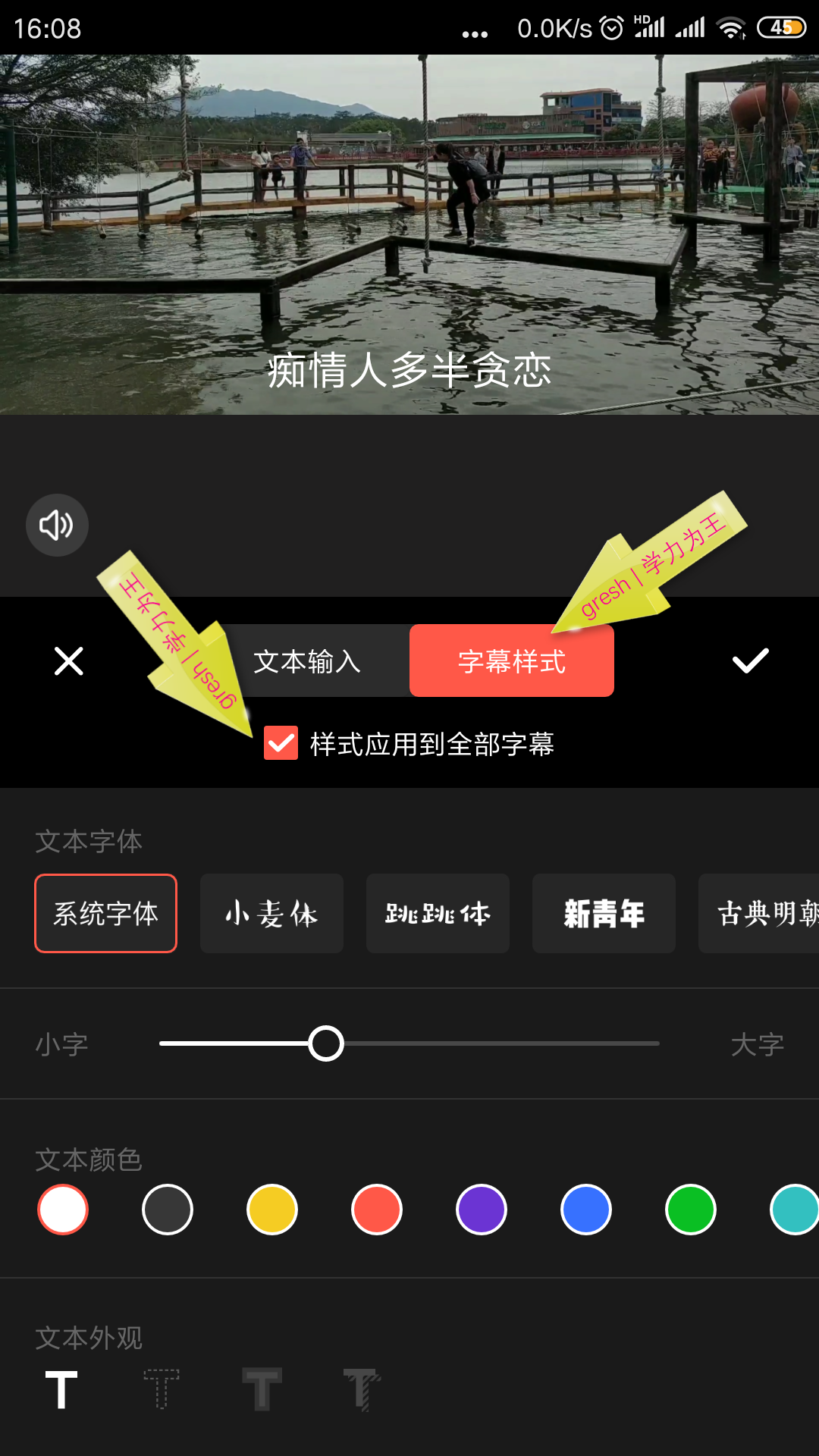Choose the yellow text color

[x=272, y=1210]
